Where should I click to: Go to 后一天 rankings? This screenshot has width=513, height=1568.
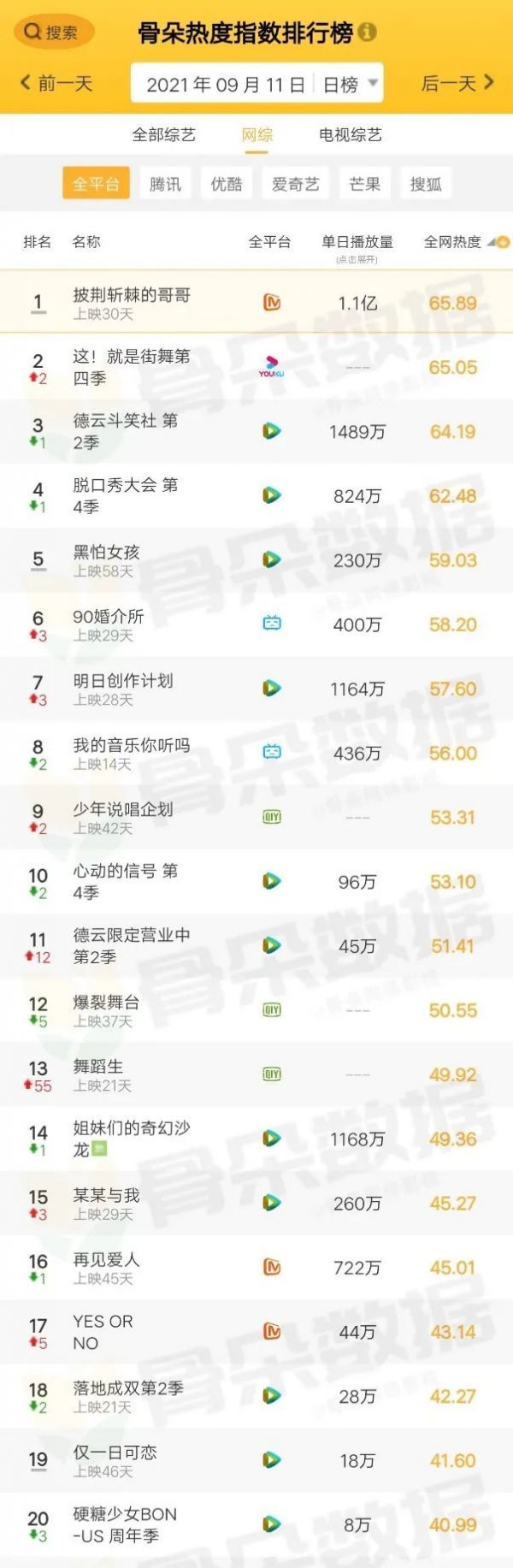(457, 83)
